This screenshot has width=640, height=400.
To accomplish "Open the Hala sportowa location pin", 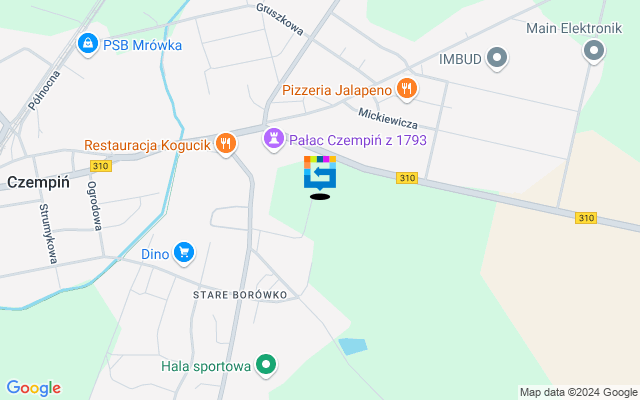I will coord(265,365).
